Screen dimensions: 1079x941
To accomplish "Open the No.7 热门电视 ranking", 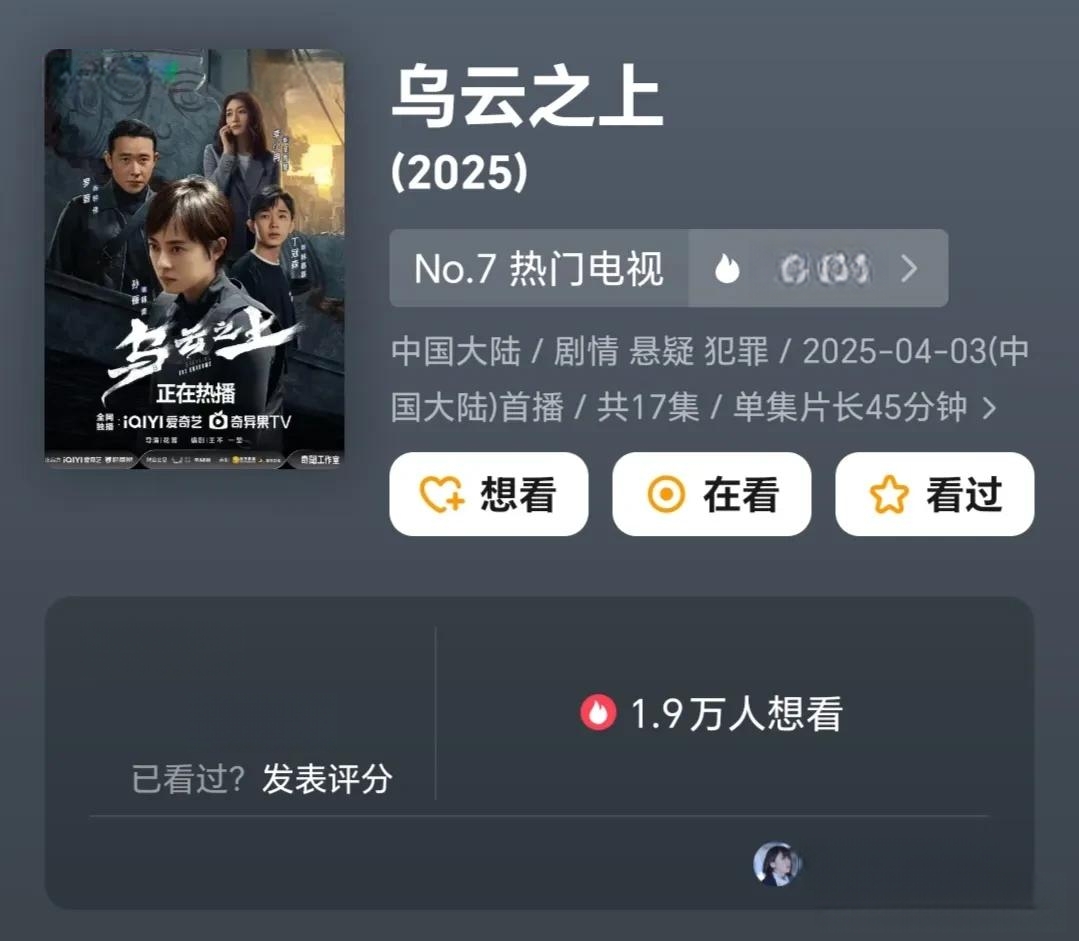I will pos(540,268).
